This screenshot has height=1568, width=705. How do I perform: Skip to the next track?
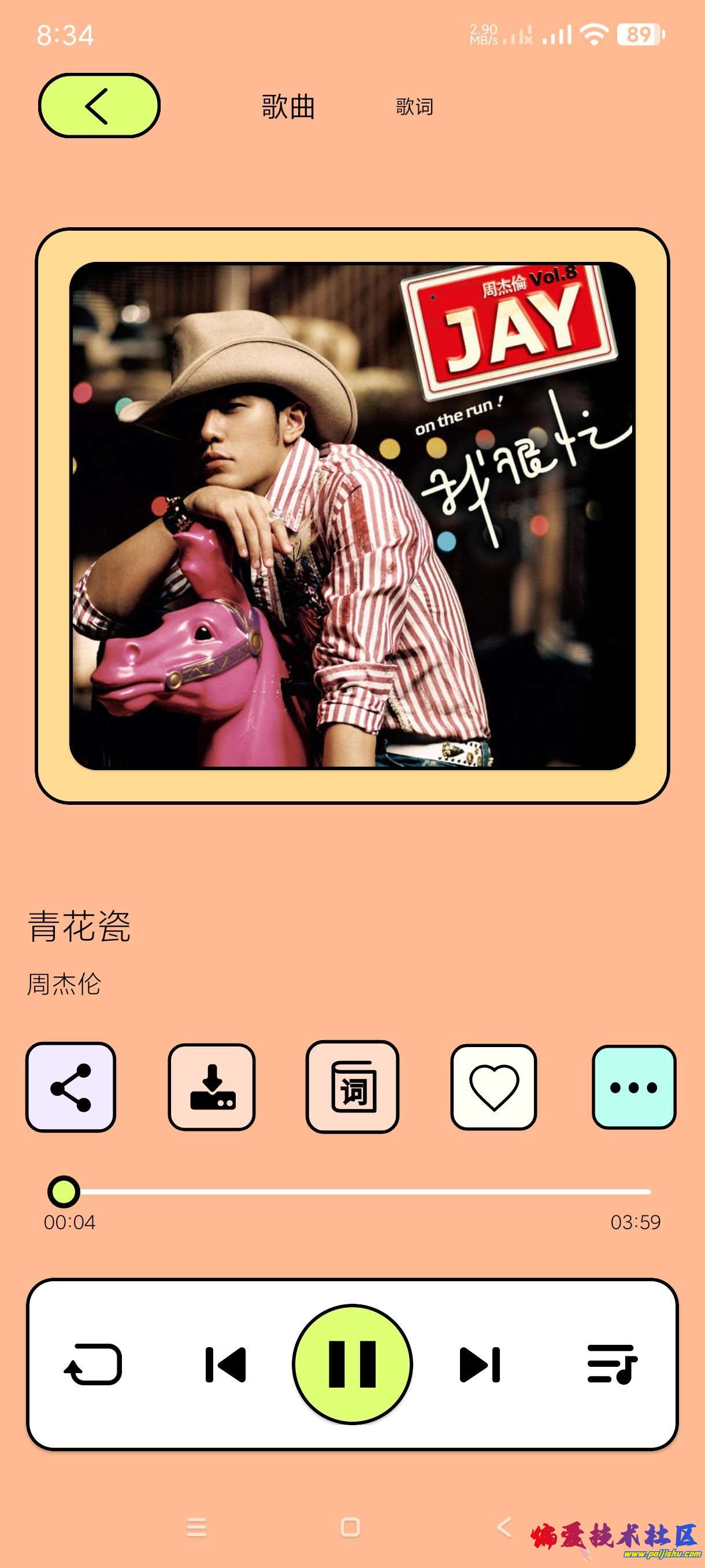click(x=480, y=1364)
